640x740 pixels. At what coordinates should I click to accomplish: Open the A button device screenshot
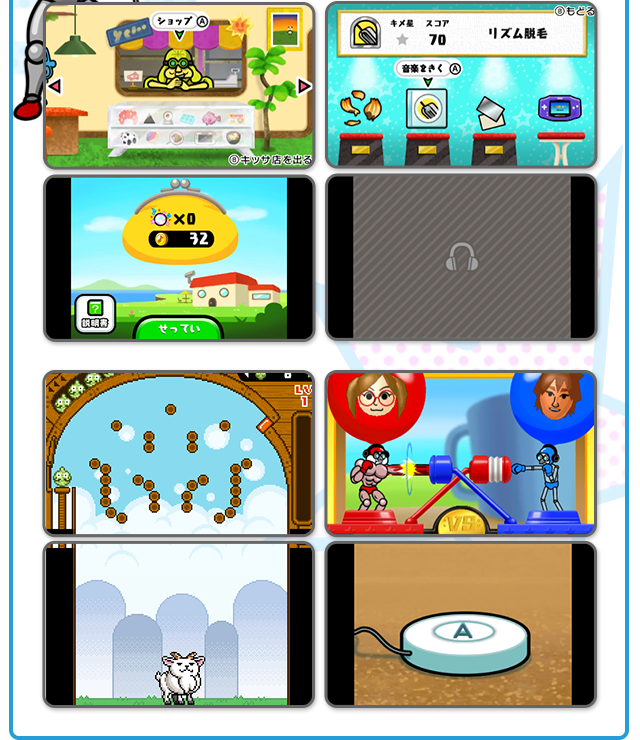tap(461, 624)
